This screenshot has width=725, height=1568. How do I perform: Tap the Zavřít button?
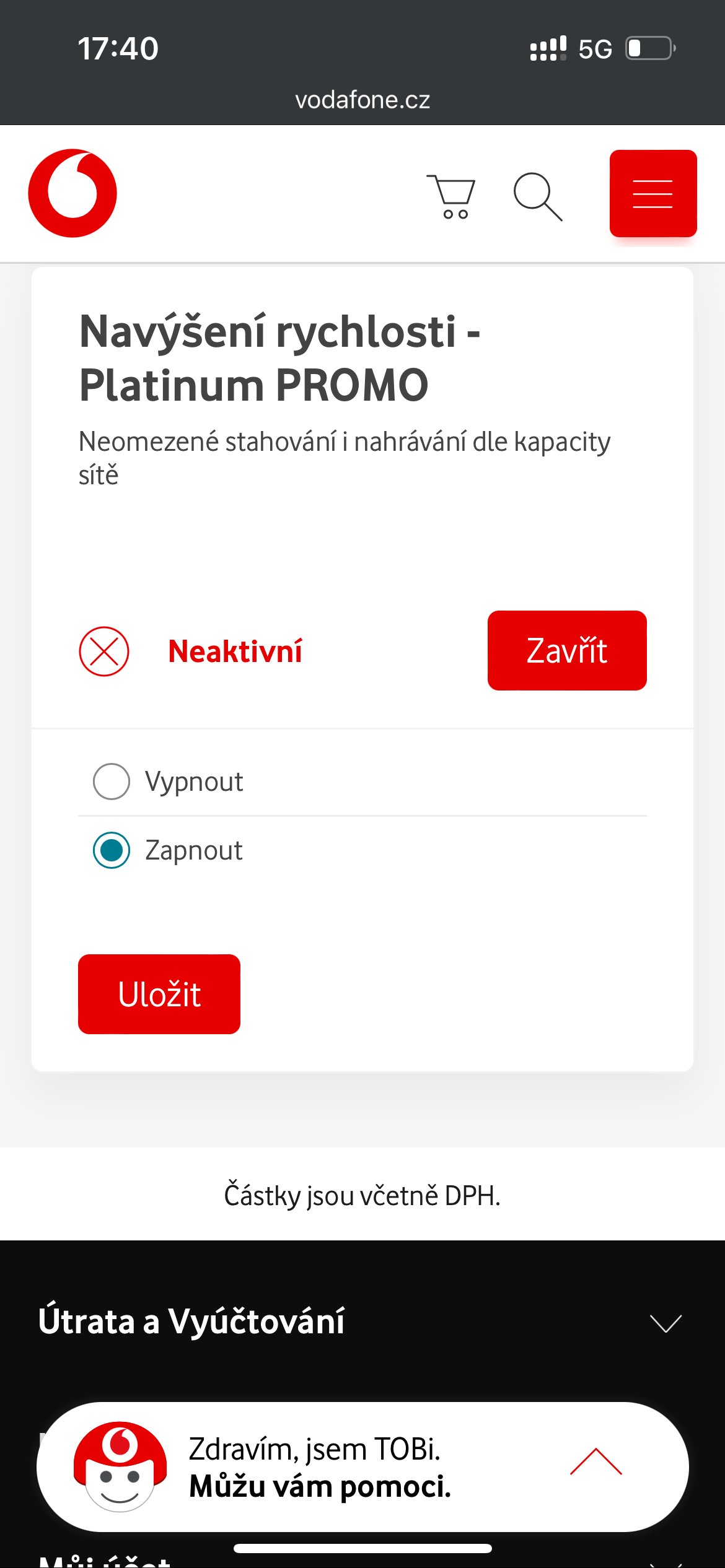[566, 650]
